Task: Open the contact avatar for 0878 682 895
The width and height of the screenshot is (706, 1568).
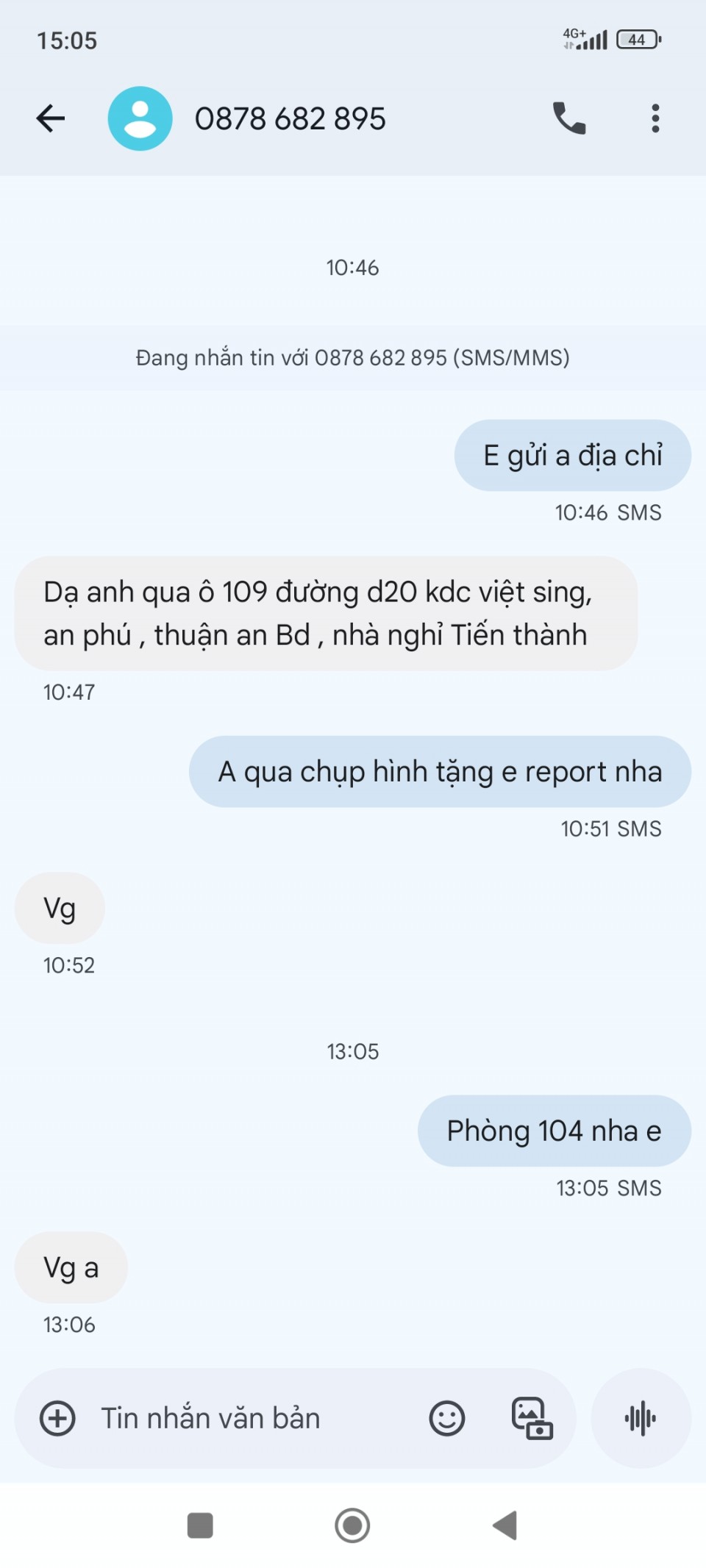Action: pyautogui.click(x=140, y=118)
